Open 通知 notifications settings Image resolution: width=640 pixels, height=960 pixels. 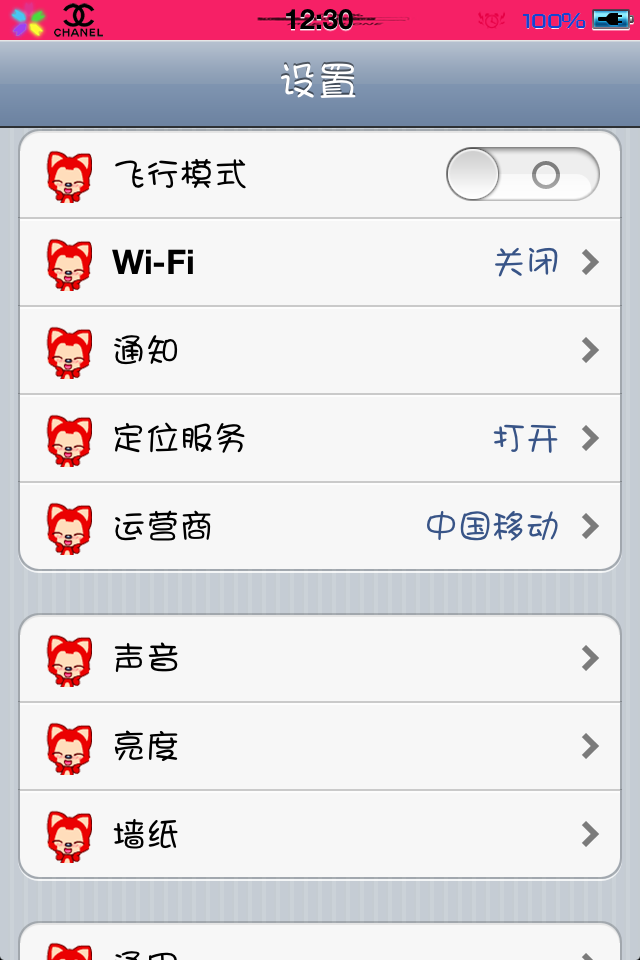coord(320,351)
